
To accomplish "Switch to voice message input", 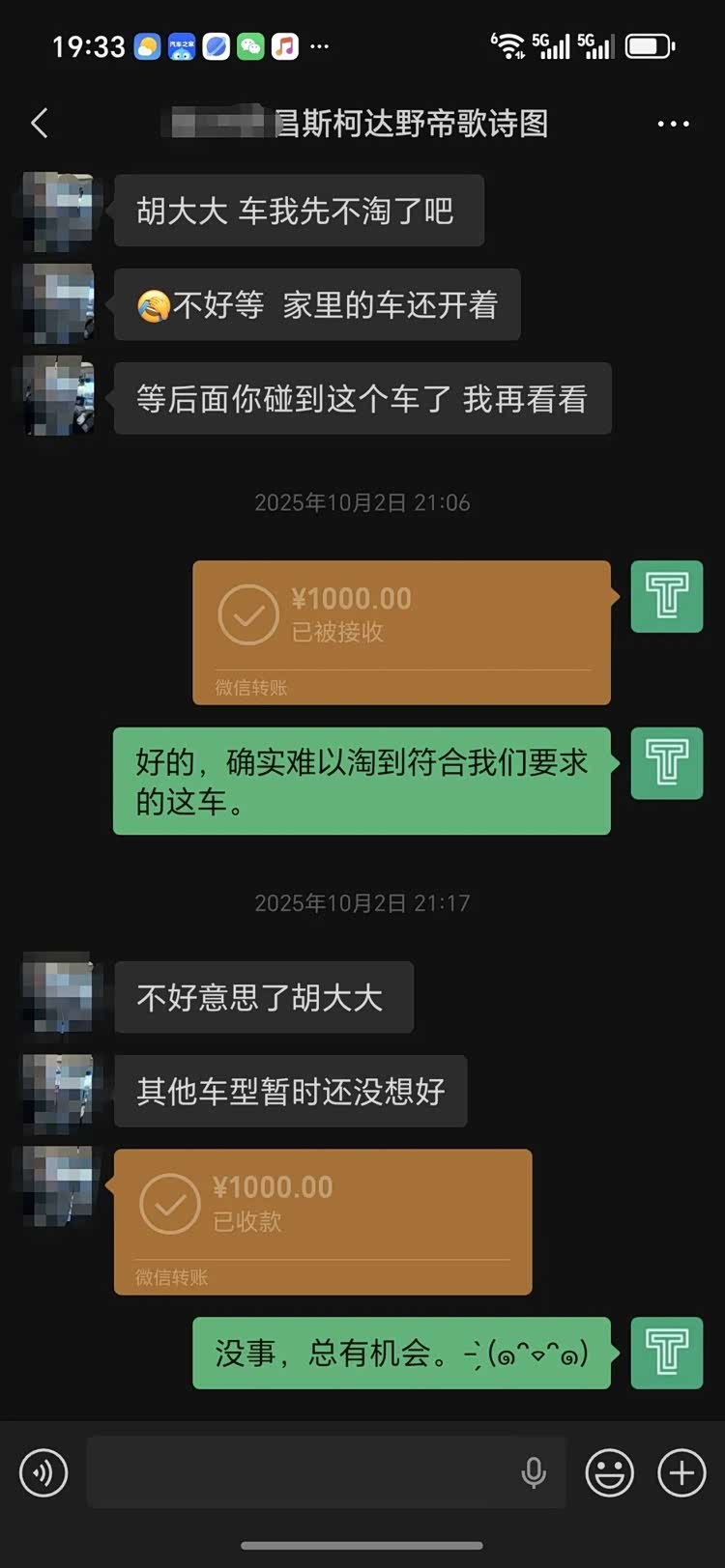I will pyautogui.click(x=43, y=1473).
